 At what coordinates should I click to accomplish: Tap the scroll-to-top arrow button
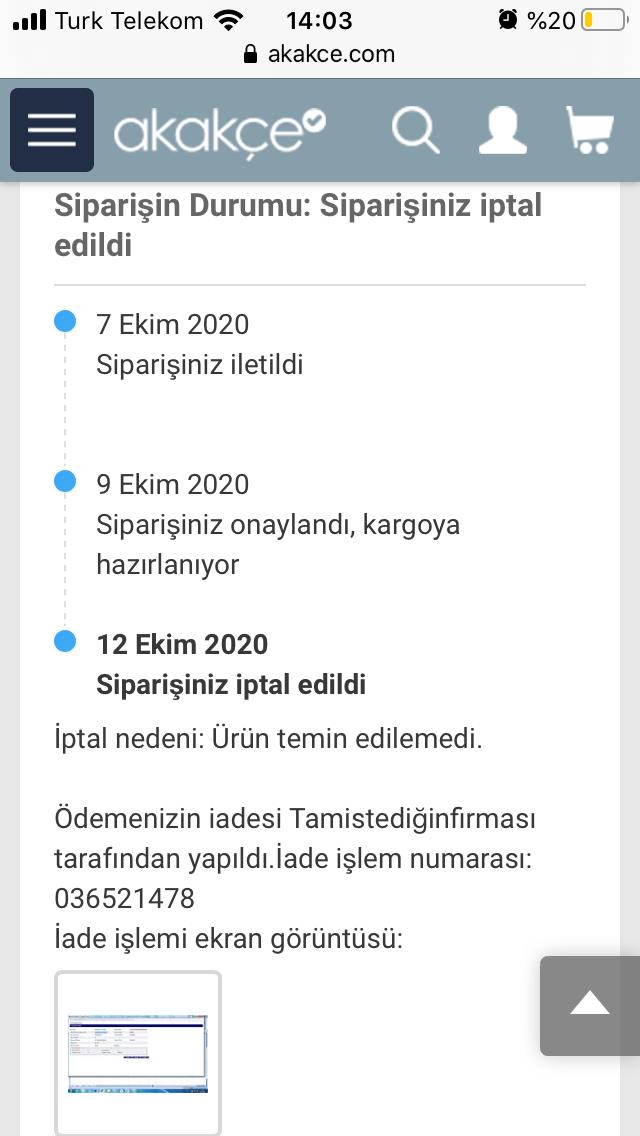pyautogui.click(x=589, y=1006)
